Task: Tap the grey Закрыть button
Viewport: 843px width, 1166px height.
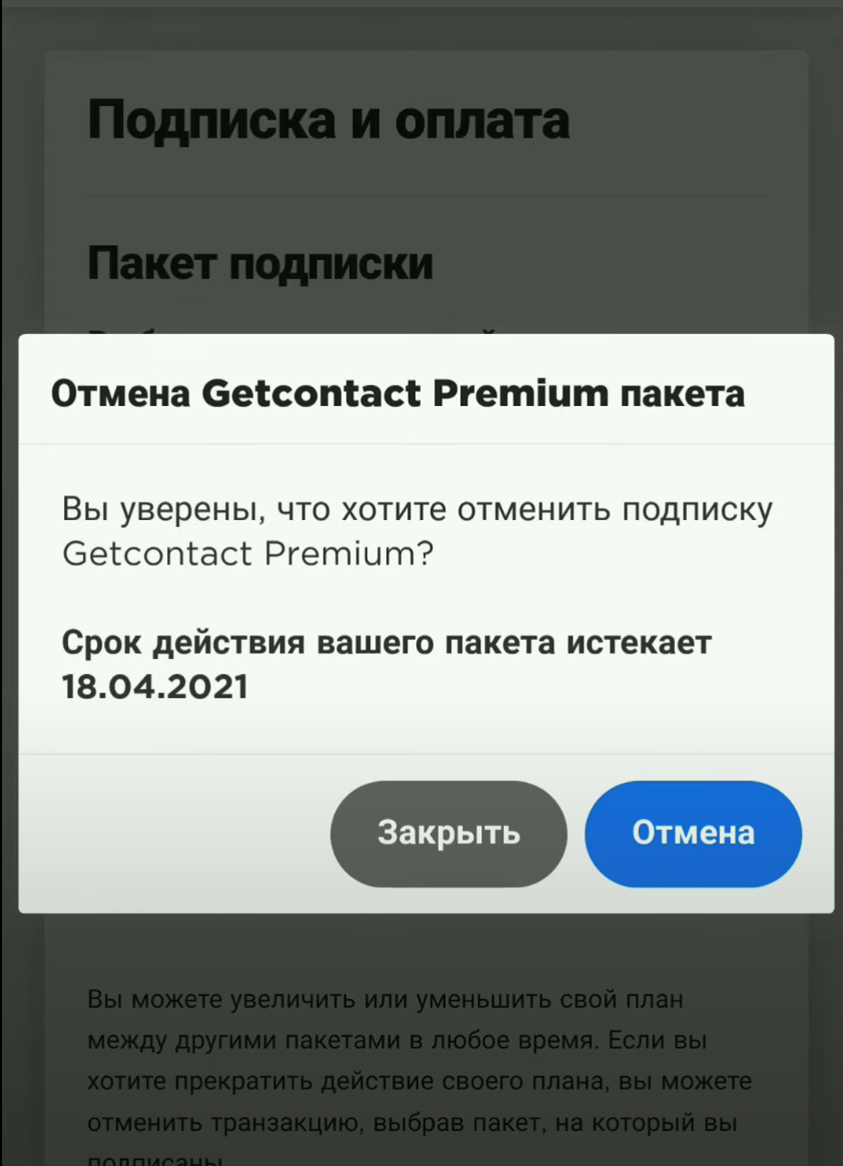Action: pos(448,833)
